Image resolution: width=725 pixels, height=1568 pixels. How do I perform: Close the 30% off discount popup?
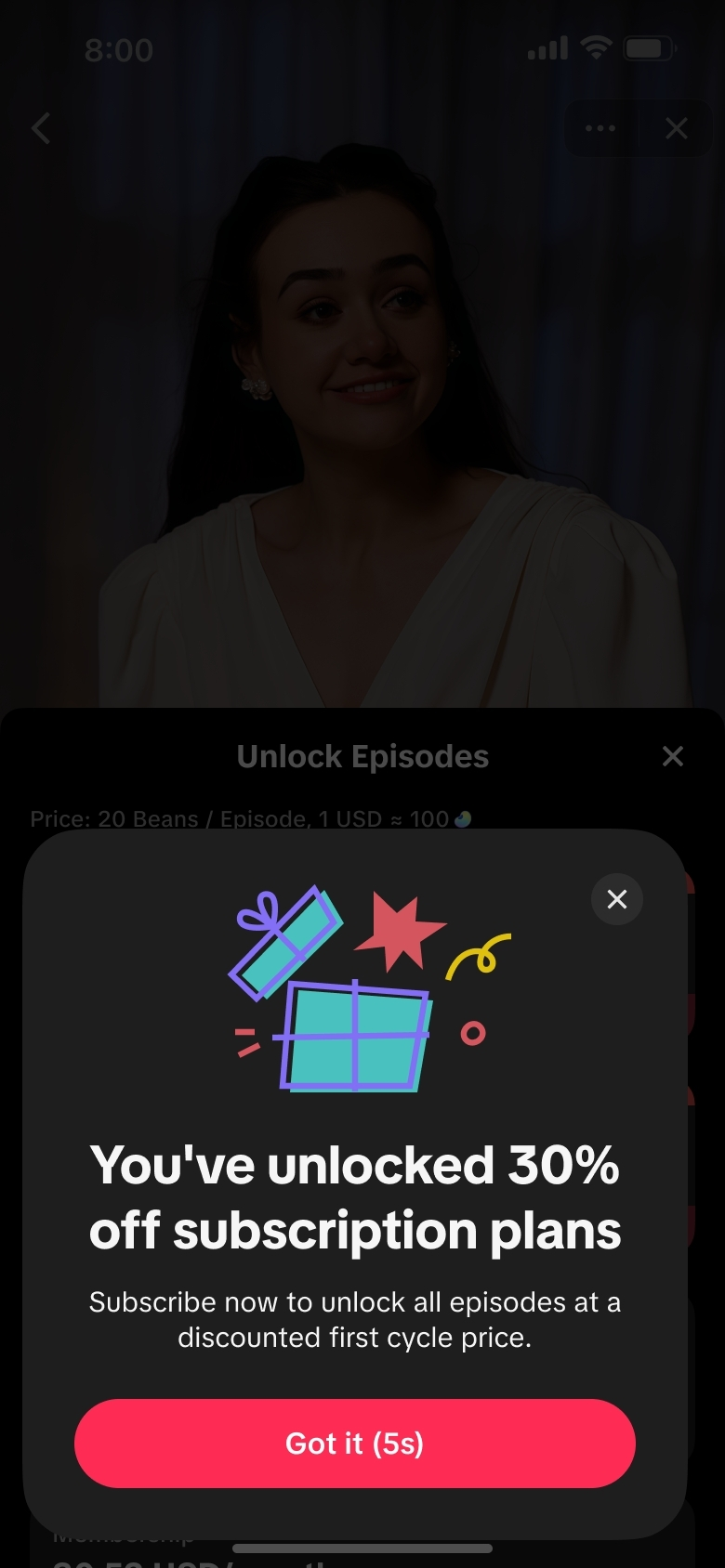point(616,899)
